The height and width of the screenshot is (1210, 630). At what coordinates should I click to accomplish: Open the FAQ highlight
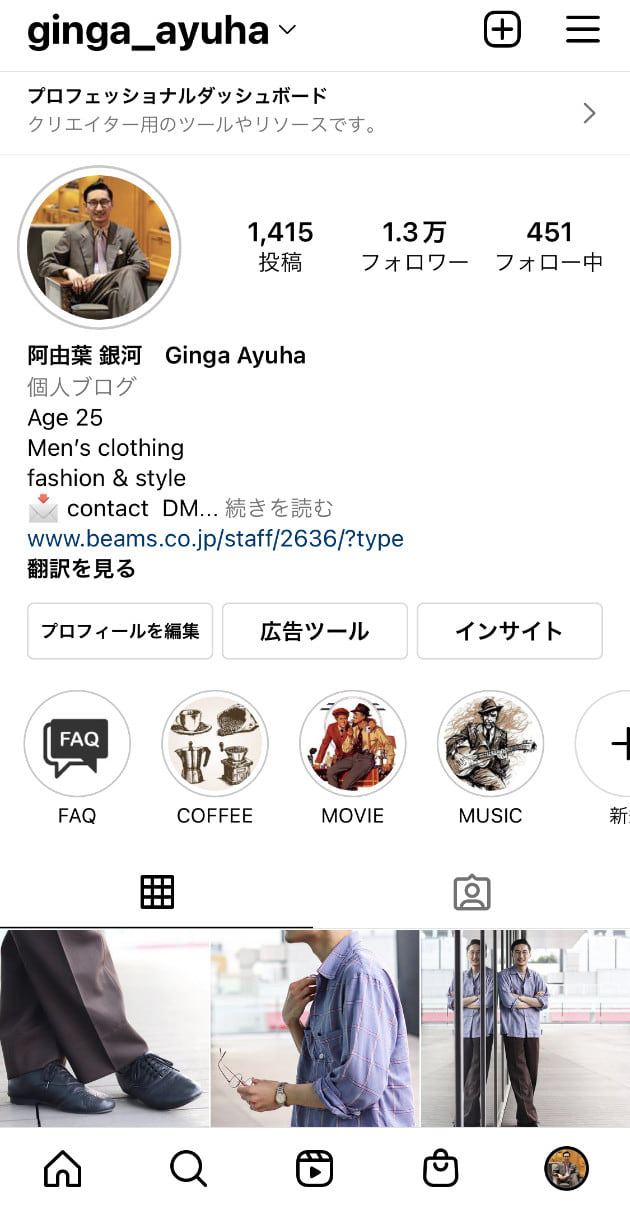point(77,744)
